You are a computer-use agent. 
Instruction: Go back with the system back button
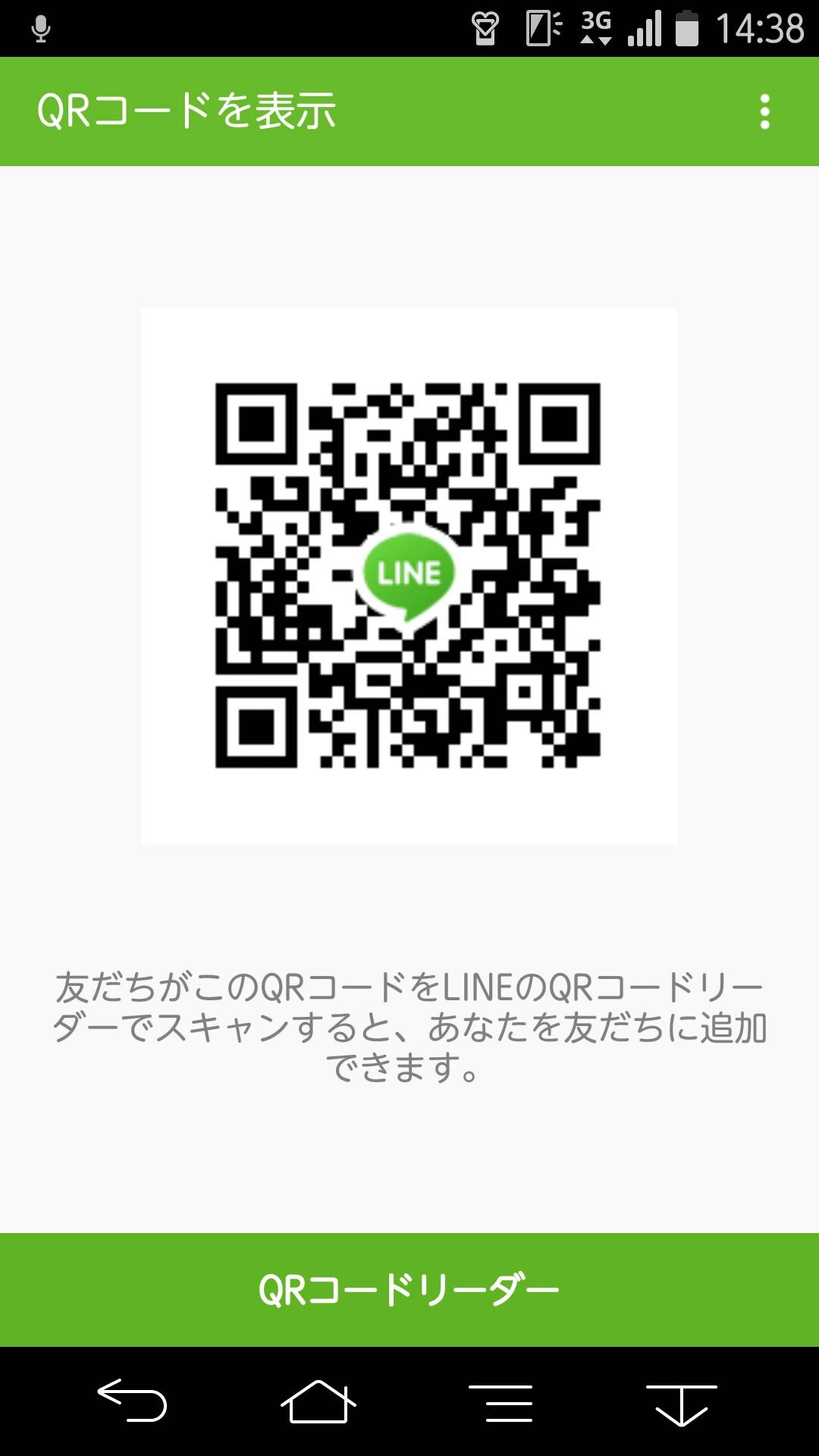133,1400
